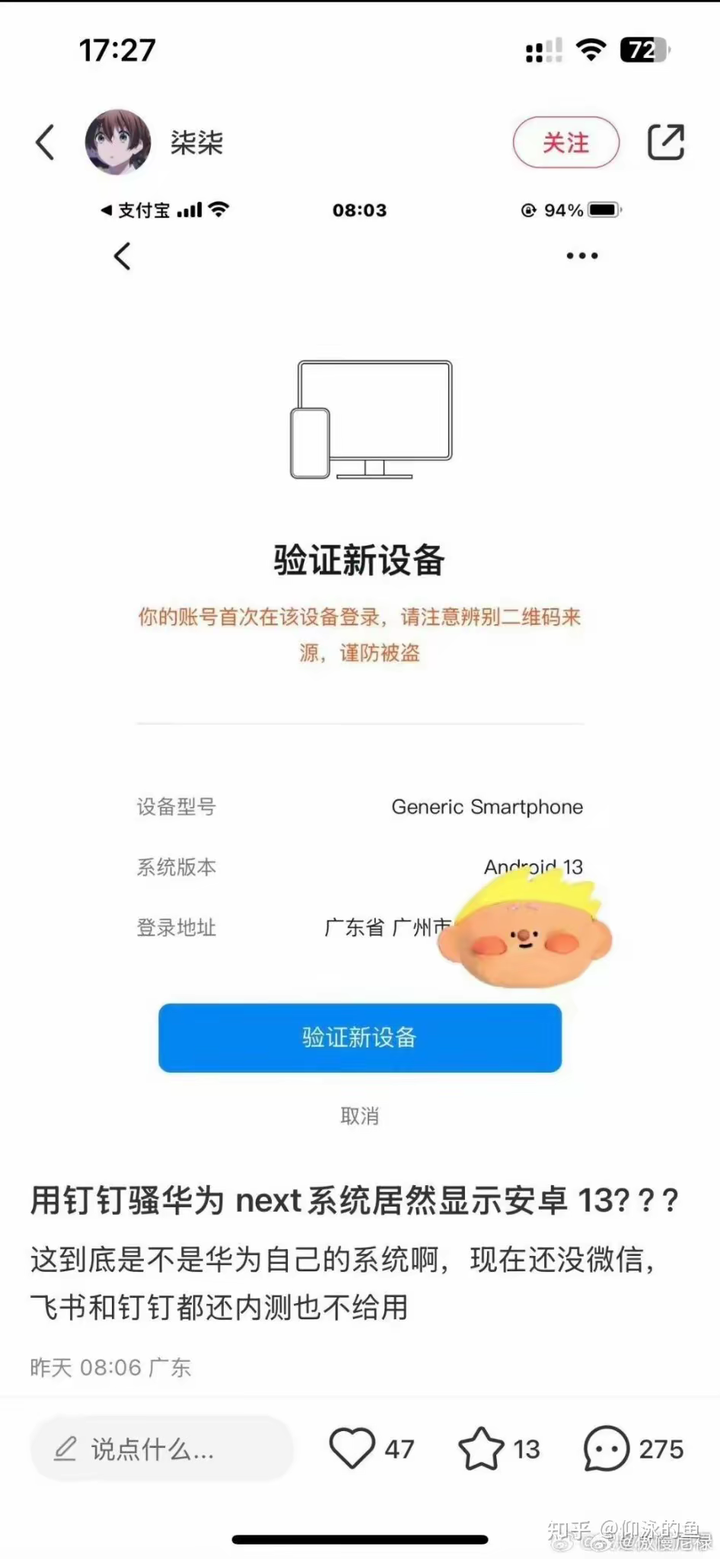Share this post
This screenshot has height=1559, width=720.
[x=666, y=143]
